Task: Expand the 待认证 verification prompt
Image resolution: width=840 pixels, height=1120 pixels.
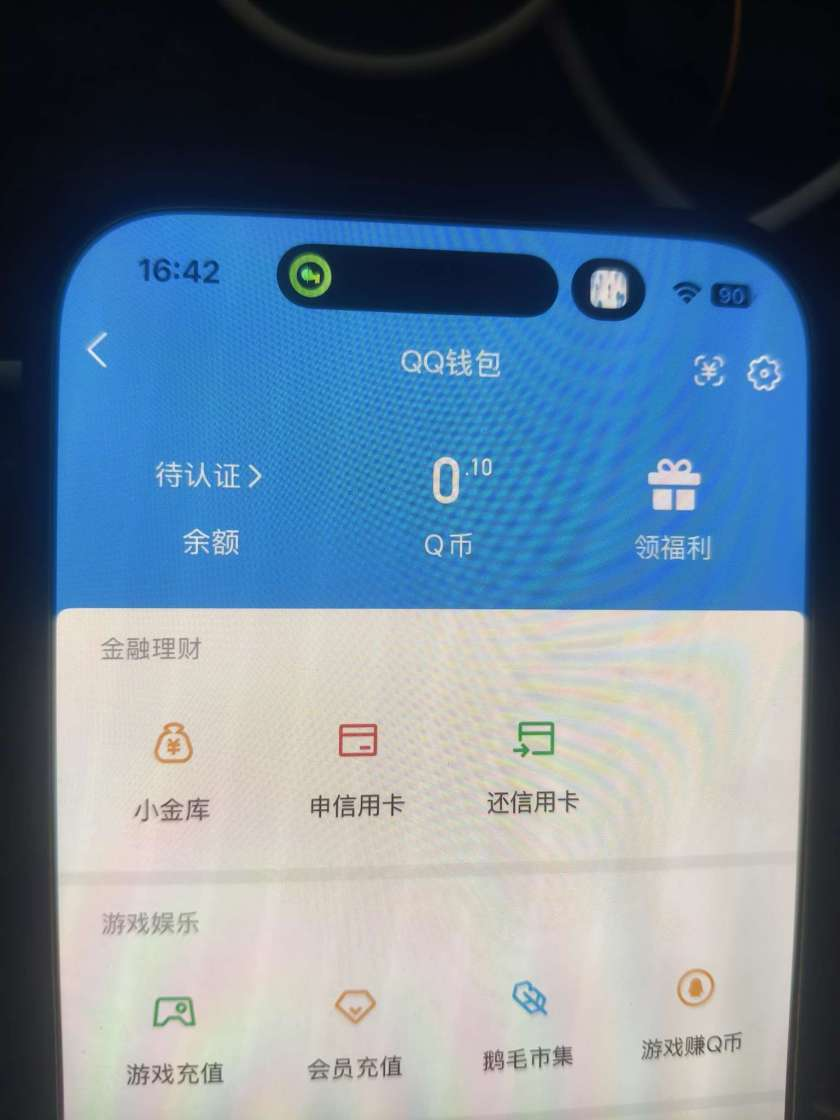Action: coord(204,476)
